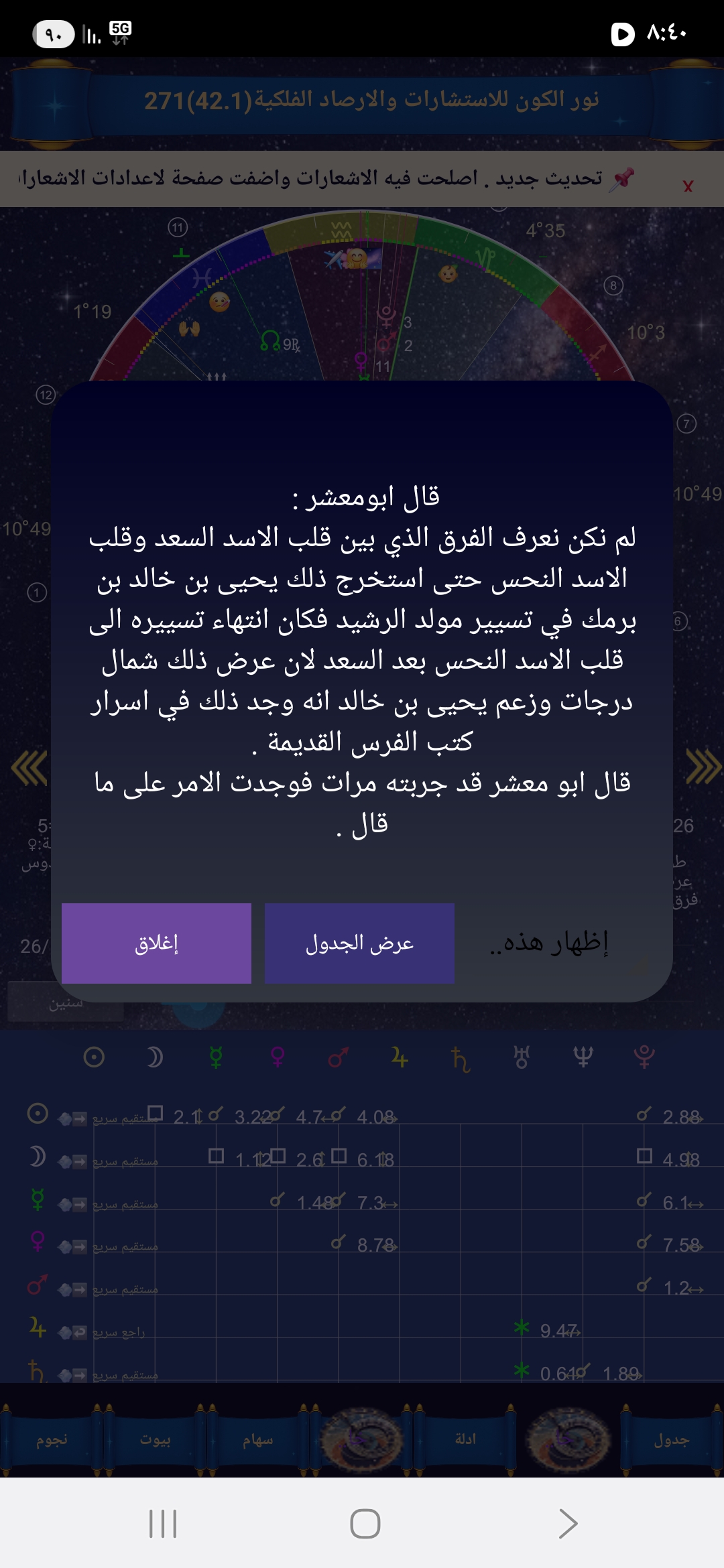The height and width of the screenshot is (1568, 724).
Task: Open the جدول tab
Action: click(x=672, y=1439)
